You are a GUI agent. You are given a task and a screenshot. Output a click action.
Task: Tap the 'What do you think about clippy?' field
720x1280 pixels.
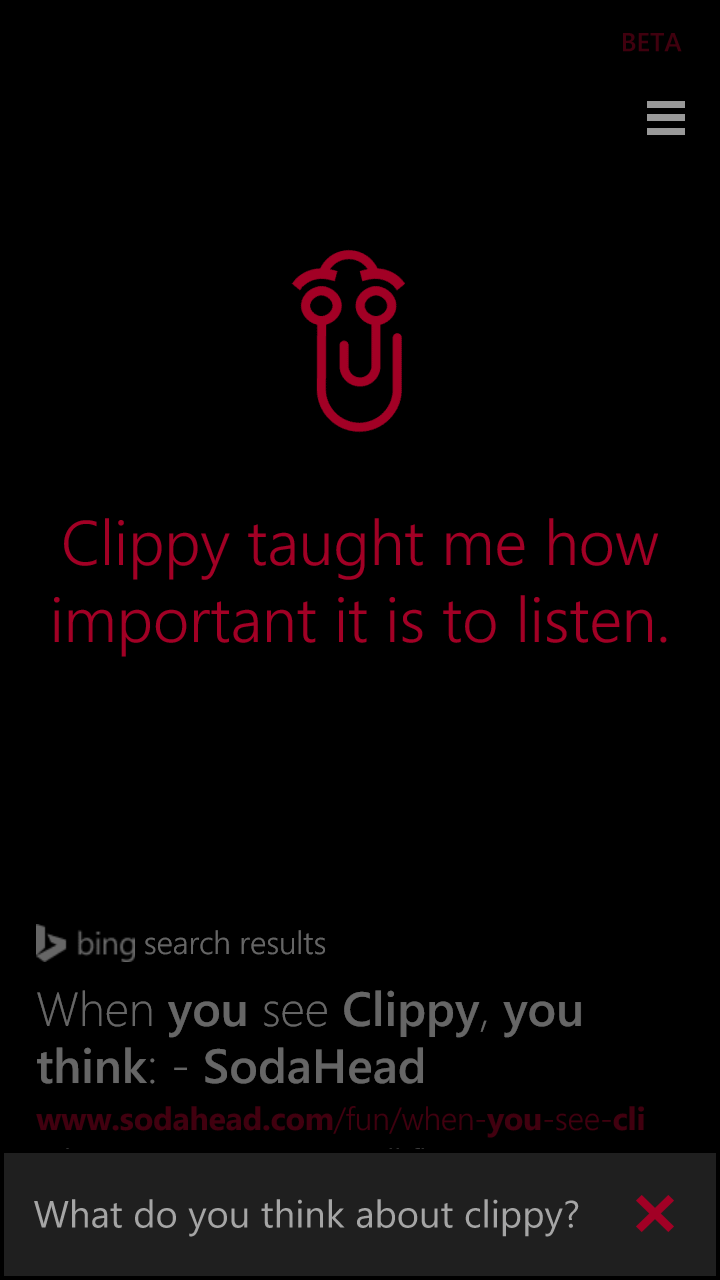(x=307, y=1214)
